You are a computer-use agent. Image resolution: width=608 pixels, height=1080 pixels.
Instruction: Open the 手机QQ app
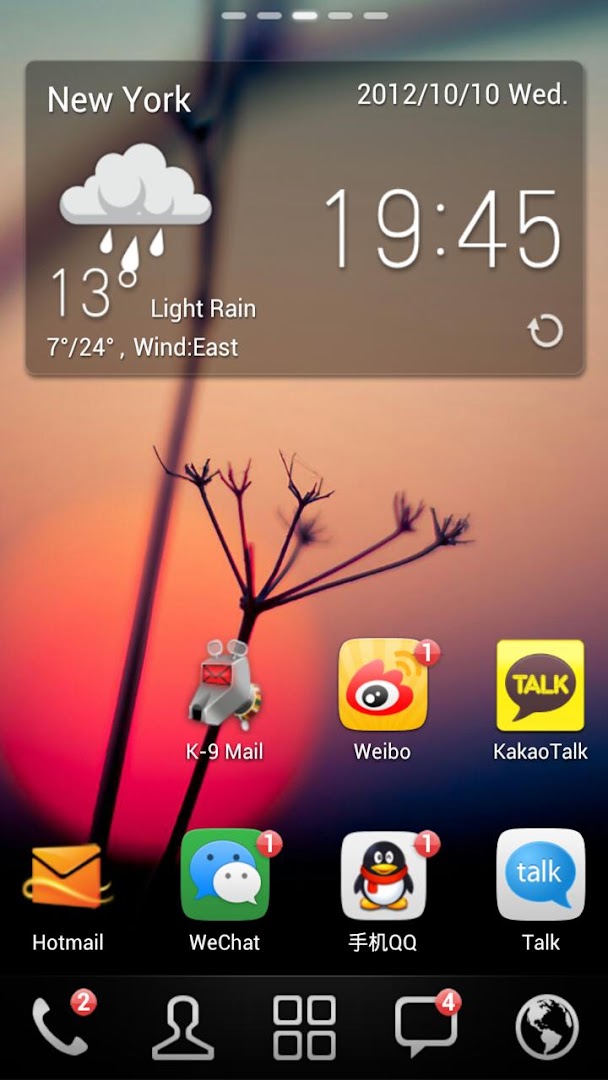[382, 878]
